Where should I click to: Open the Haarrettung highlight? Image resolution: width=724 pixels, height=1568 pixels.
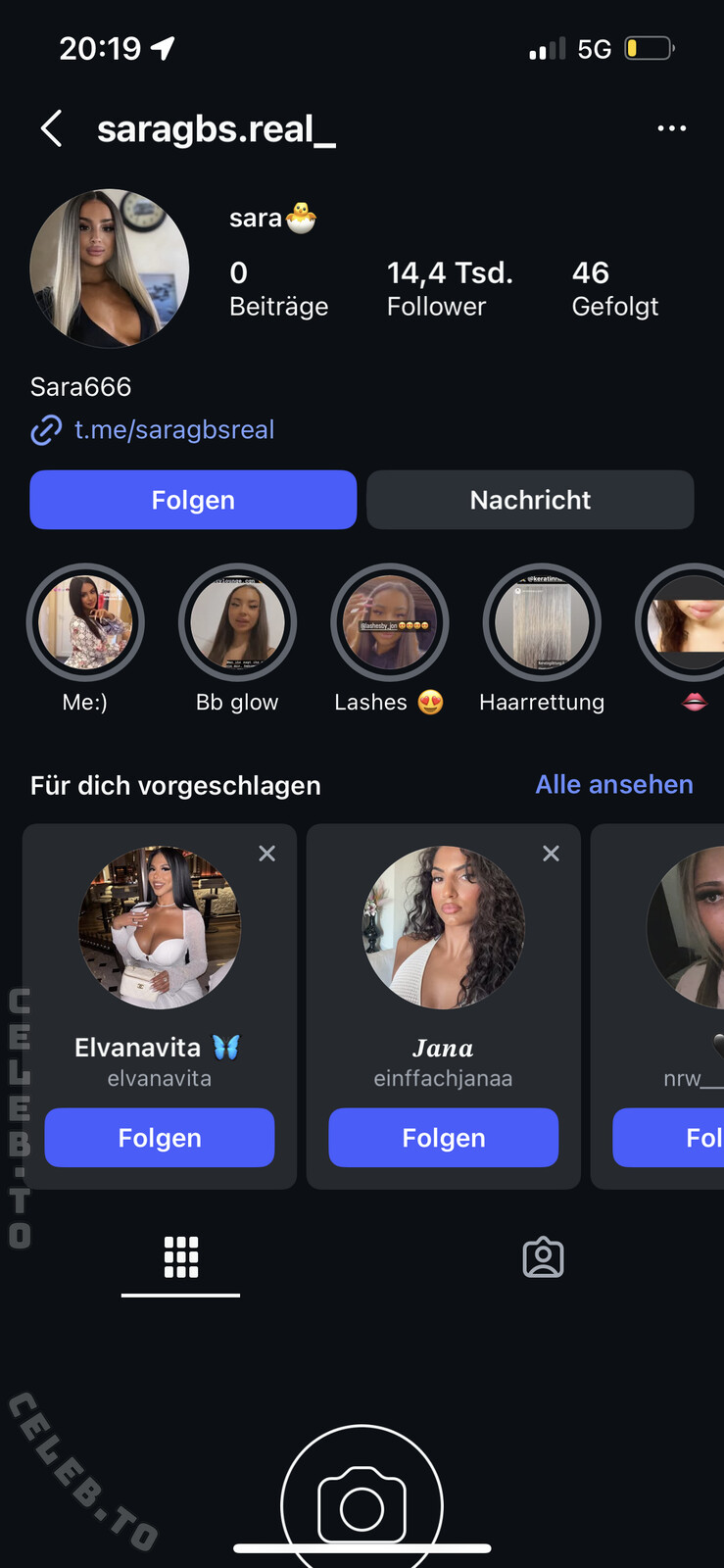[x=542, y=622]
